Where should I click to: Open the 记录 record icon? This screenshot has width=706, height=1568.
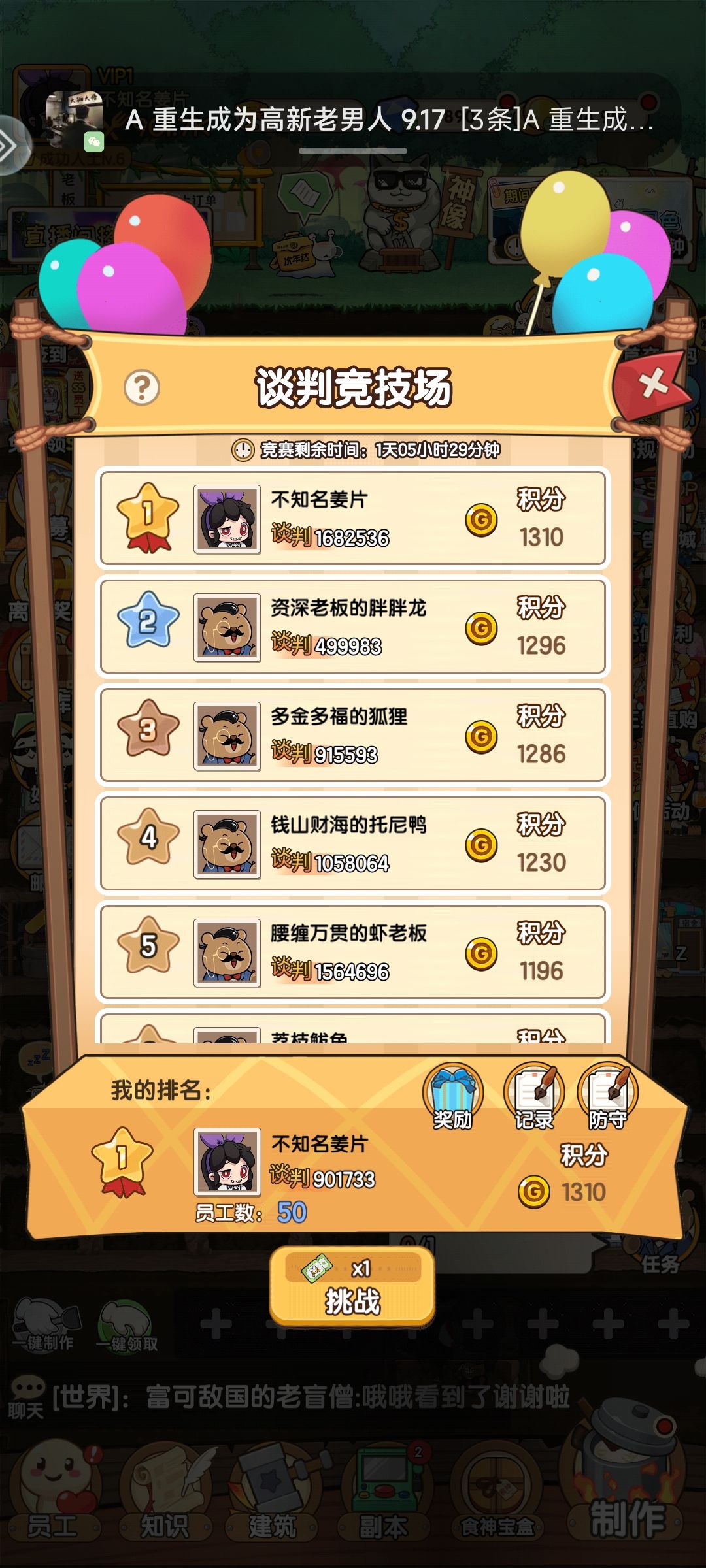pyautogui.click(x=534, y=1088)
